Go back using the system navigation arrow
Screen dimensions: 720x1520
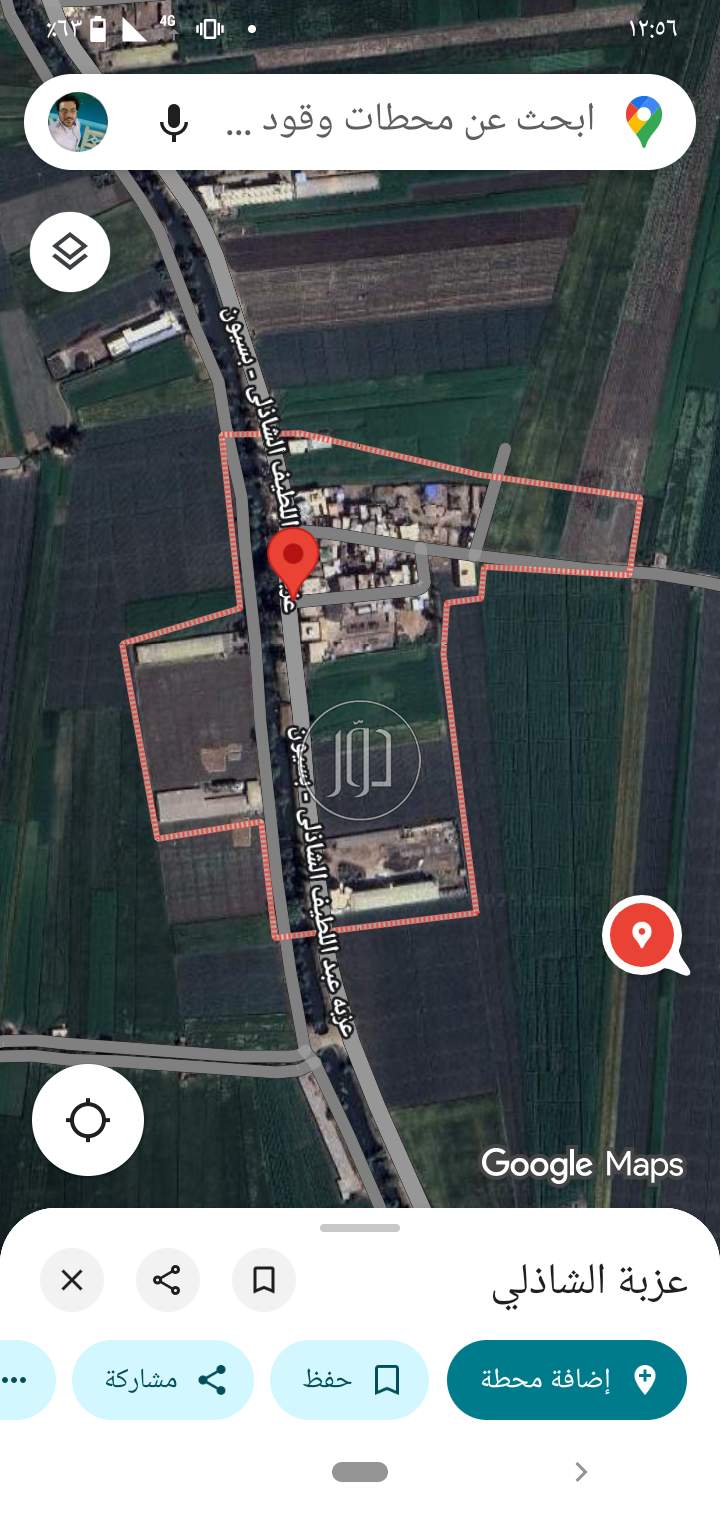(x=581, y=1472)
